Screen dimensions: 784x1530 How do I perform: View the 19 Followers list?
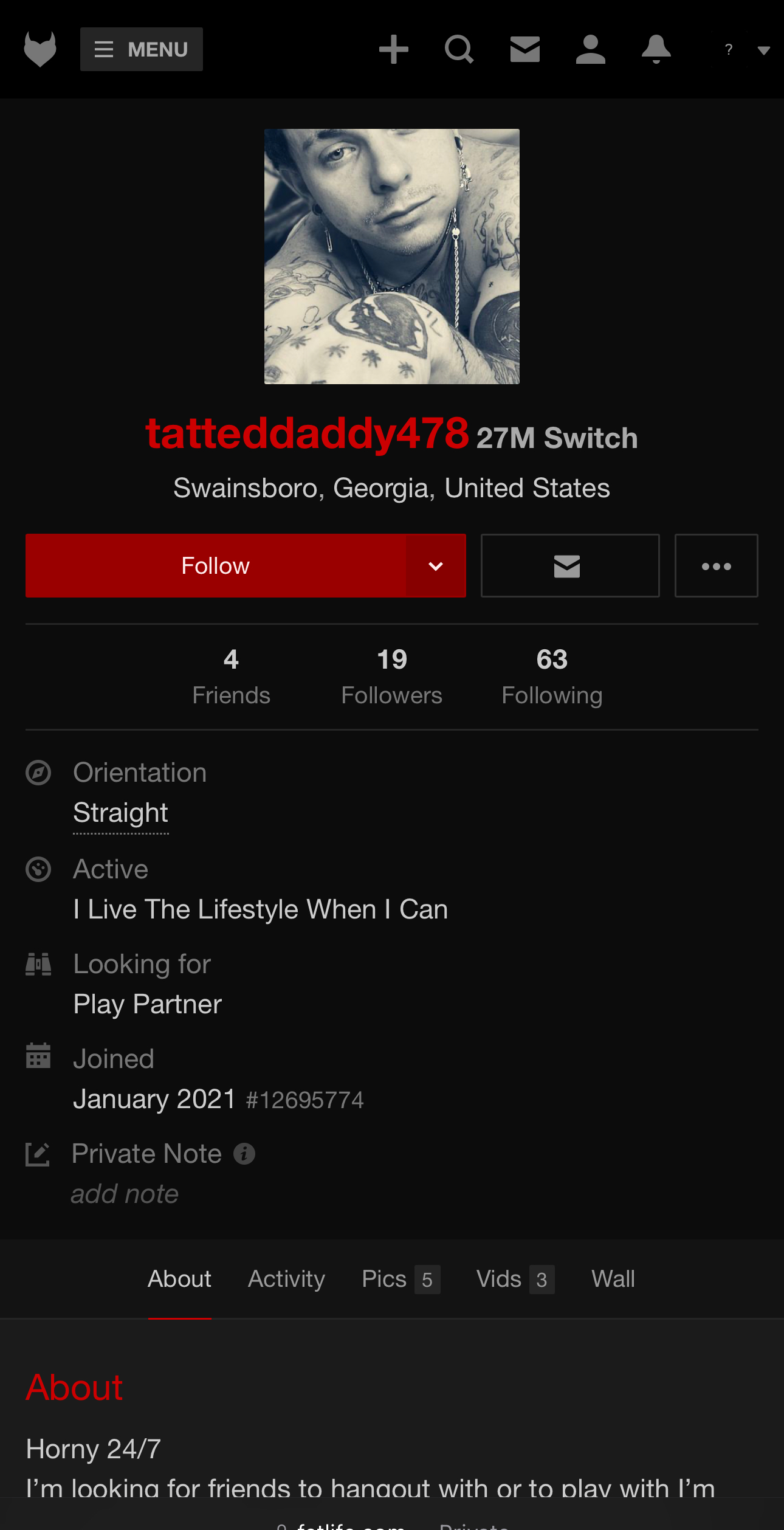click(392, 677)
